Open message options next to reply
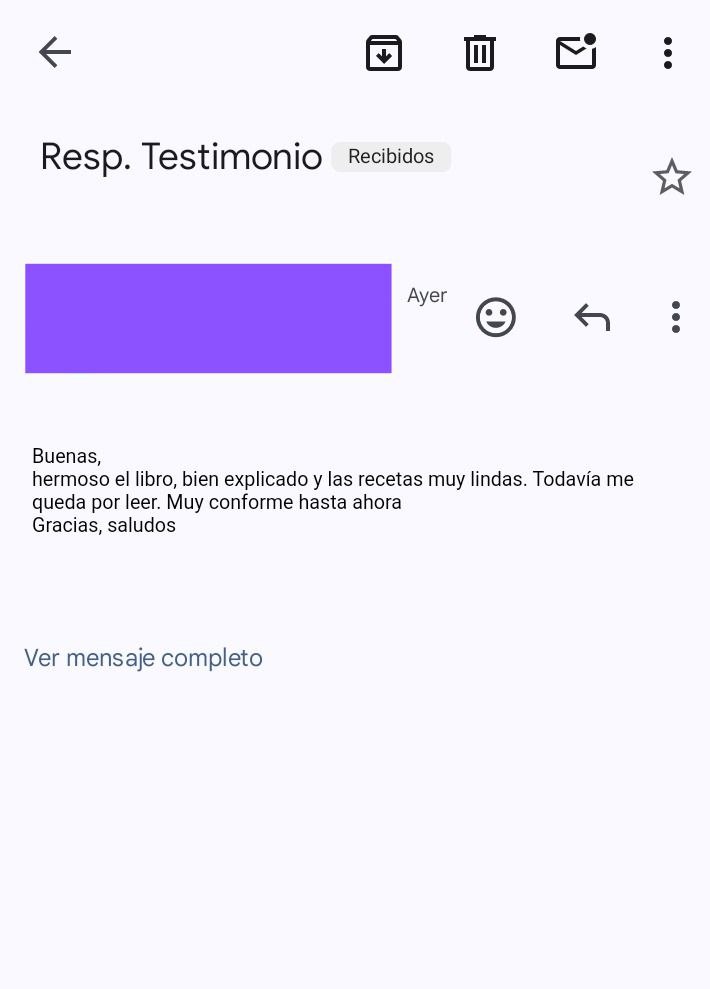 [676, 317]
